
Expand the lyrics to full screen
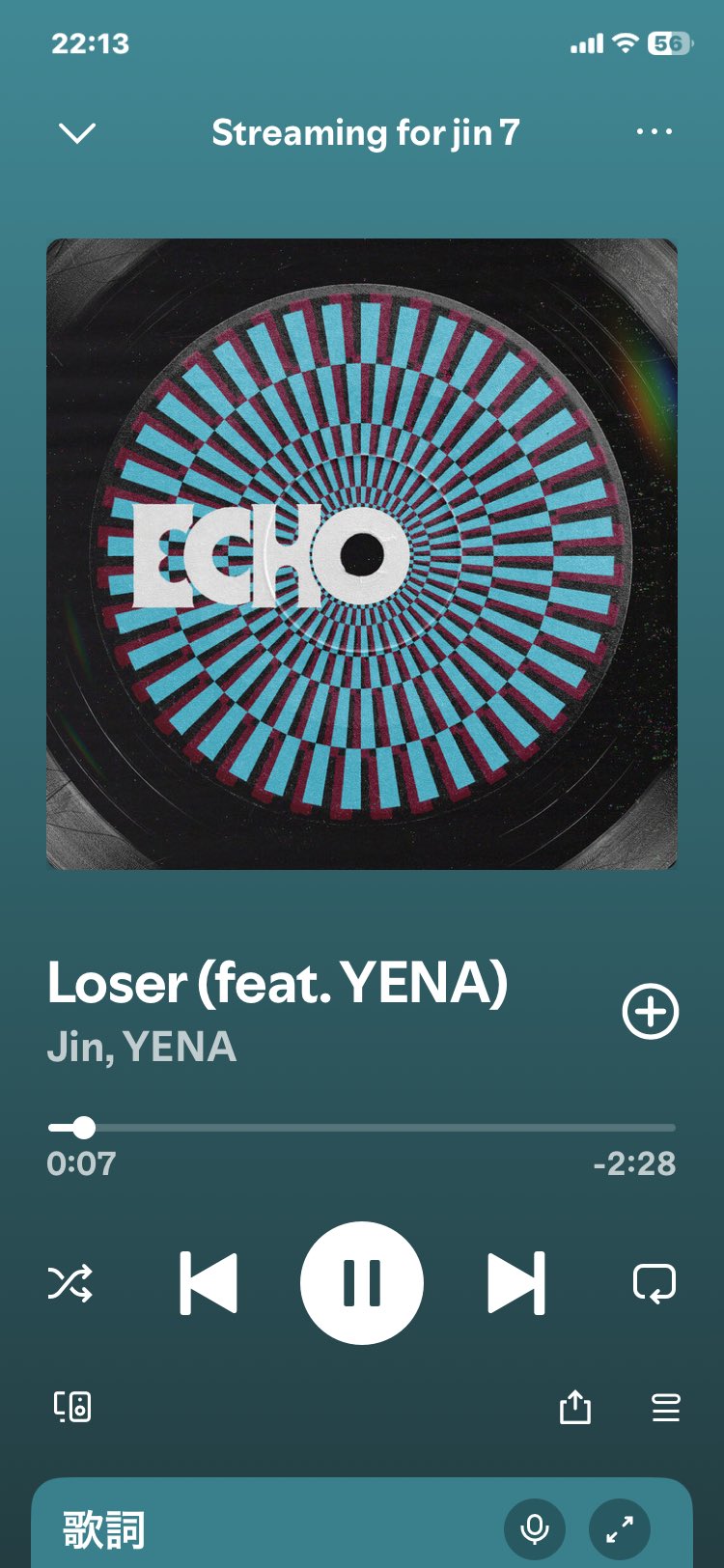(x=620, y=1528)
